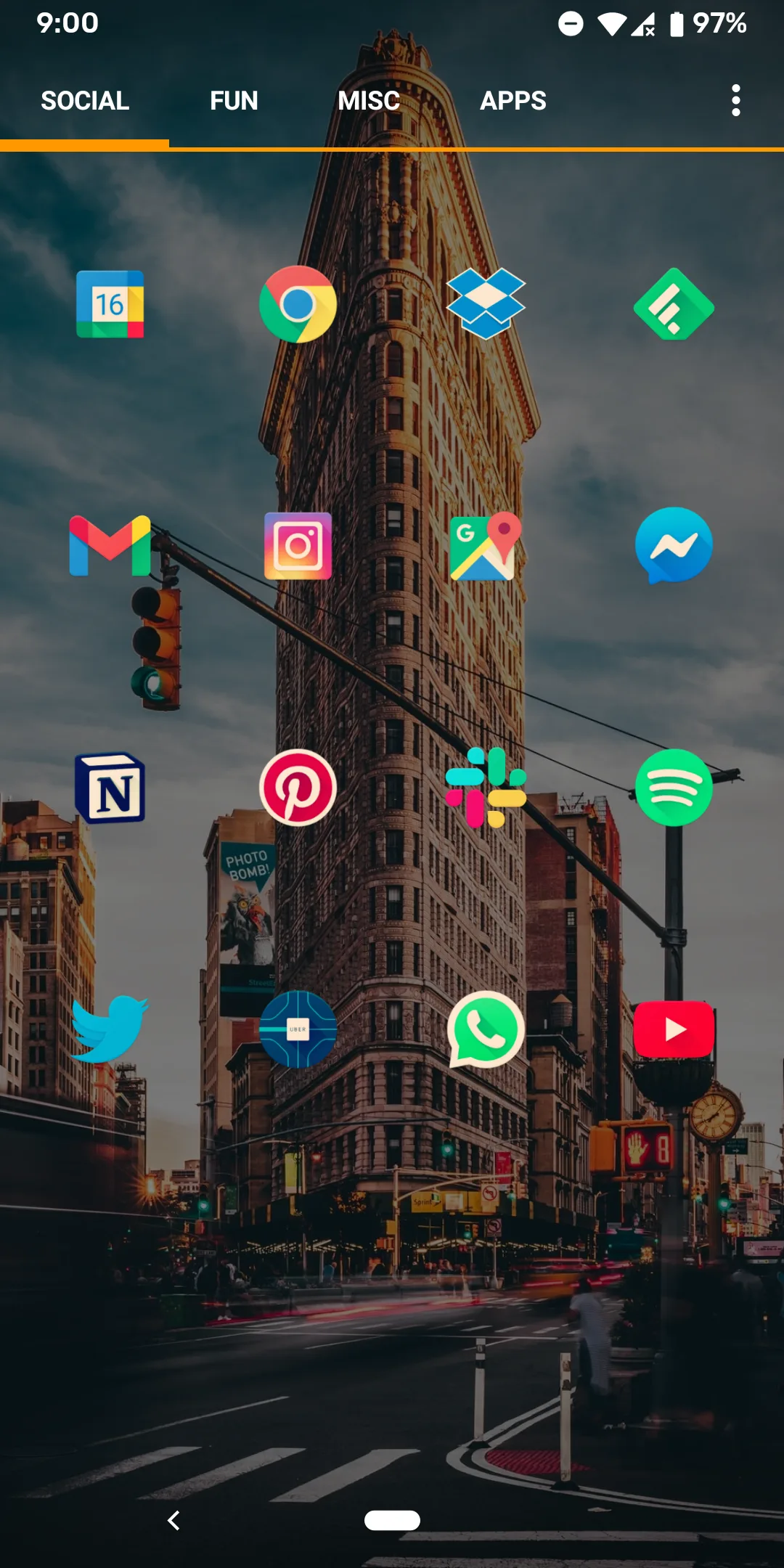Image resolution: width=784 pixels, height=1568 pixels.
Task: Open Pinterest
Action: [298, 788]
